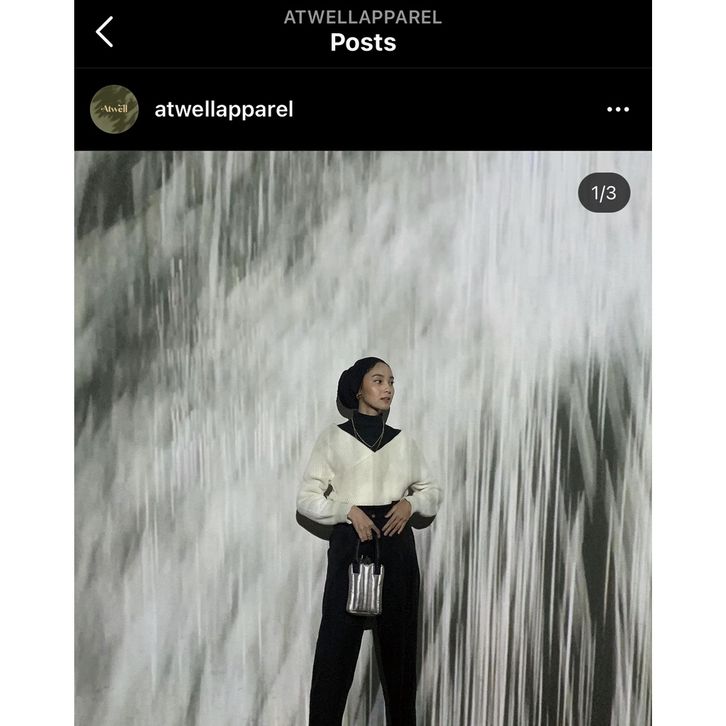This screenshot has width=726, height=726.
Task: Open the post's three-dot options menu
Action: point(618,109)
